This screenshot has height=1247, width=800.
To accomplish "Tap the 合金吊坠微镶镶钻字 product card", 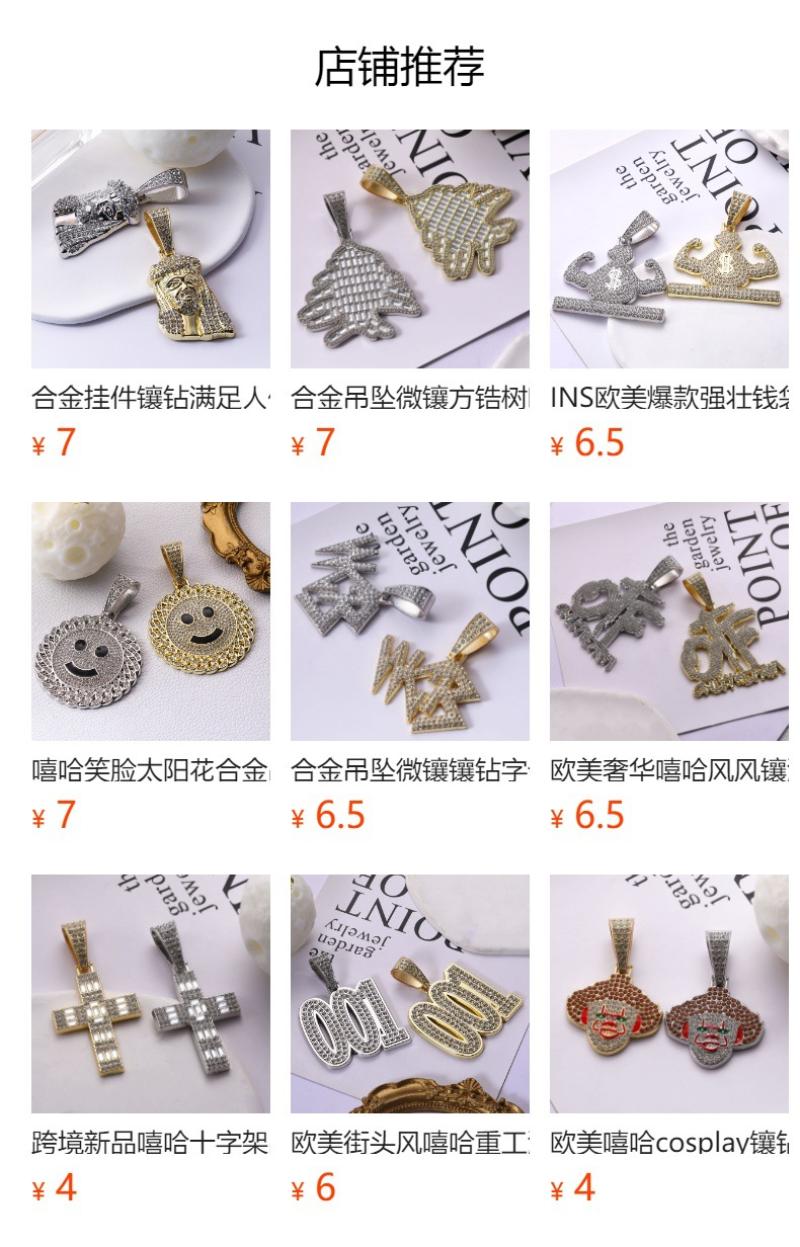I will coord(410,621).
